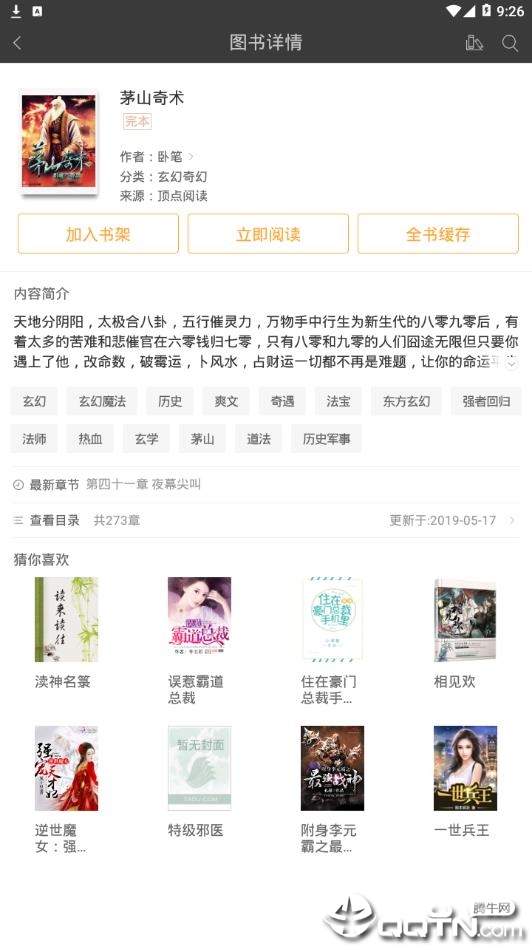Tap the 历史军事 tag
The width and height of the screenshot is (532, 946).
(x=326, y=439)
